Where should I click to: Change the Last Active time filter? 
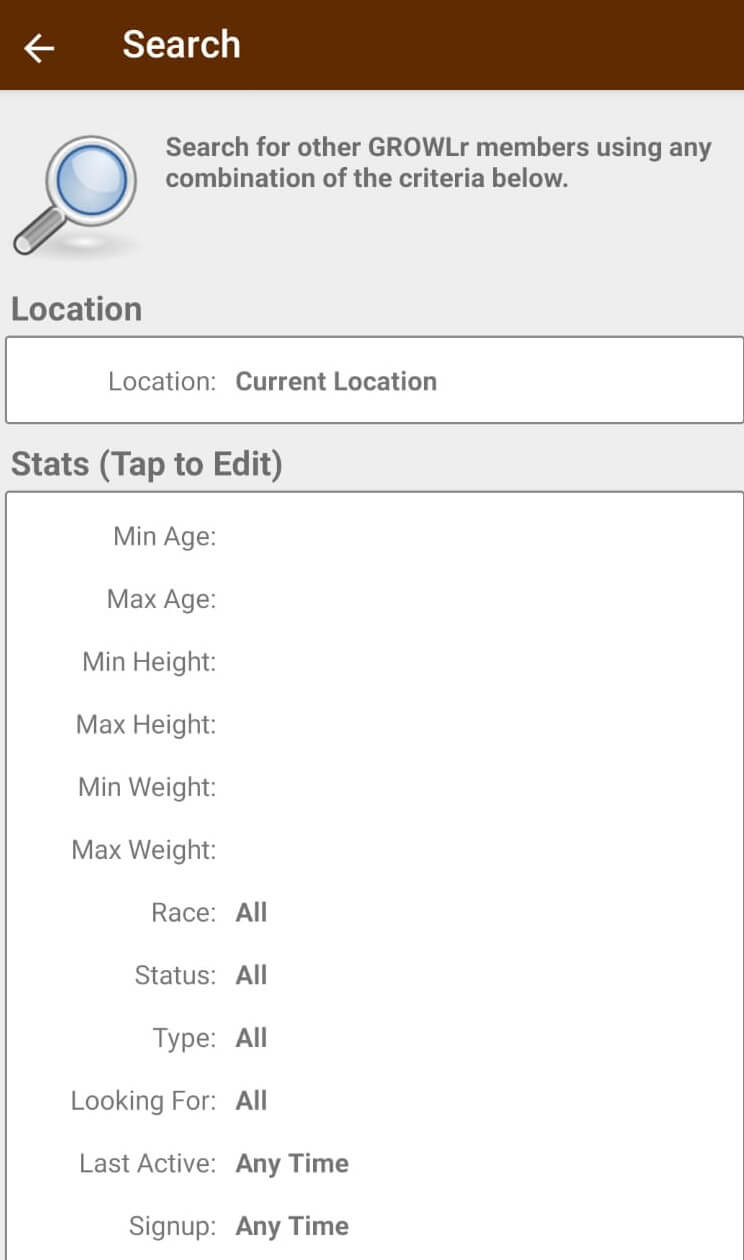point(374,1163)
